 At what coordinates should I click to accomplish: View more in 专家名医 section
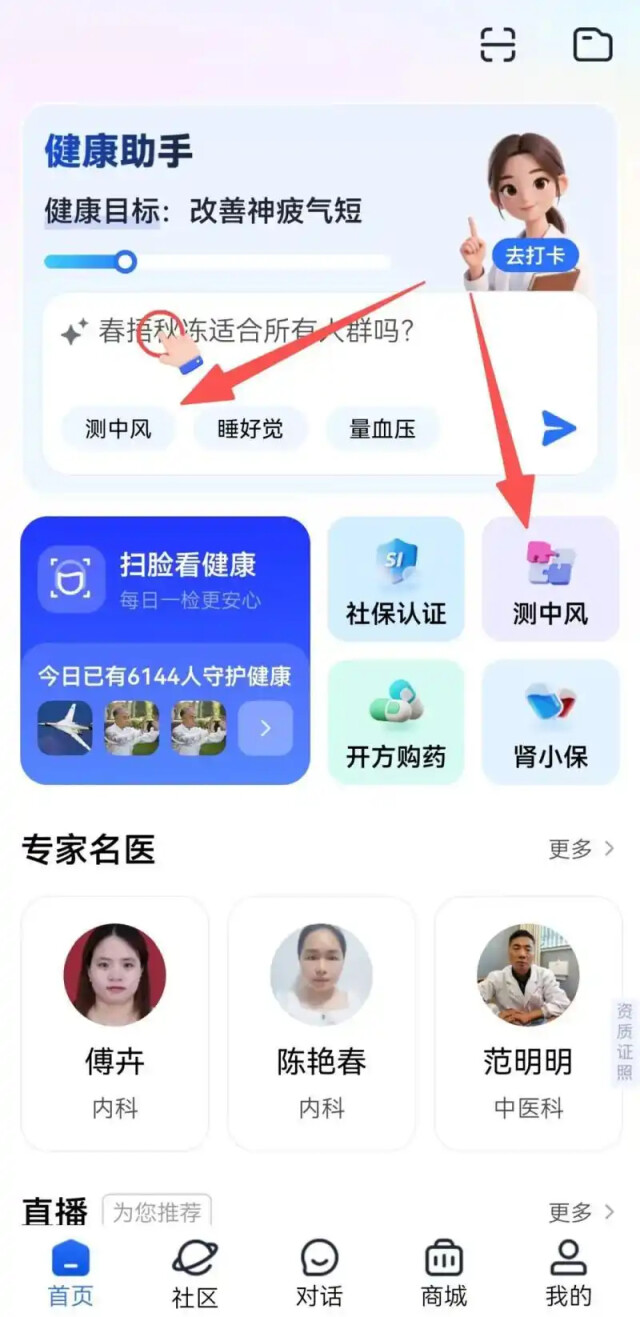pyautogui.click(x=581, y=849)
